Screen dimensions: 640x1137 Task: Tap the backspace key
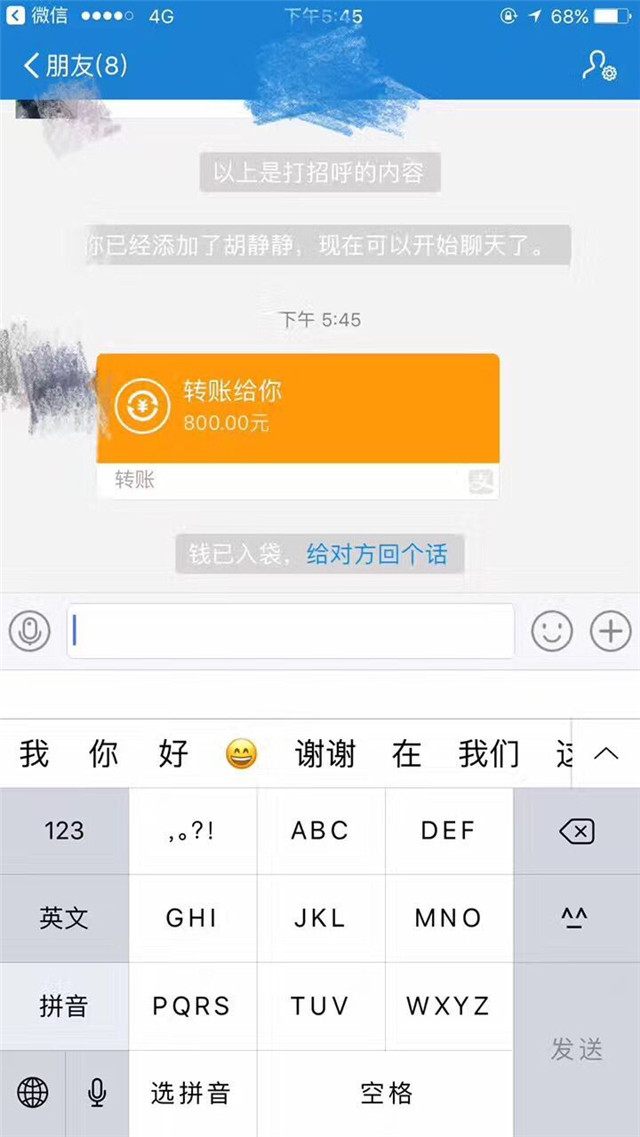pyautogui.click(x=575, y=831)
